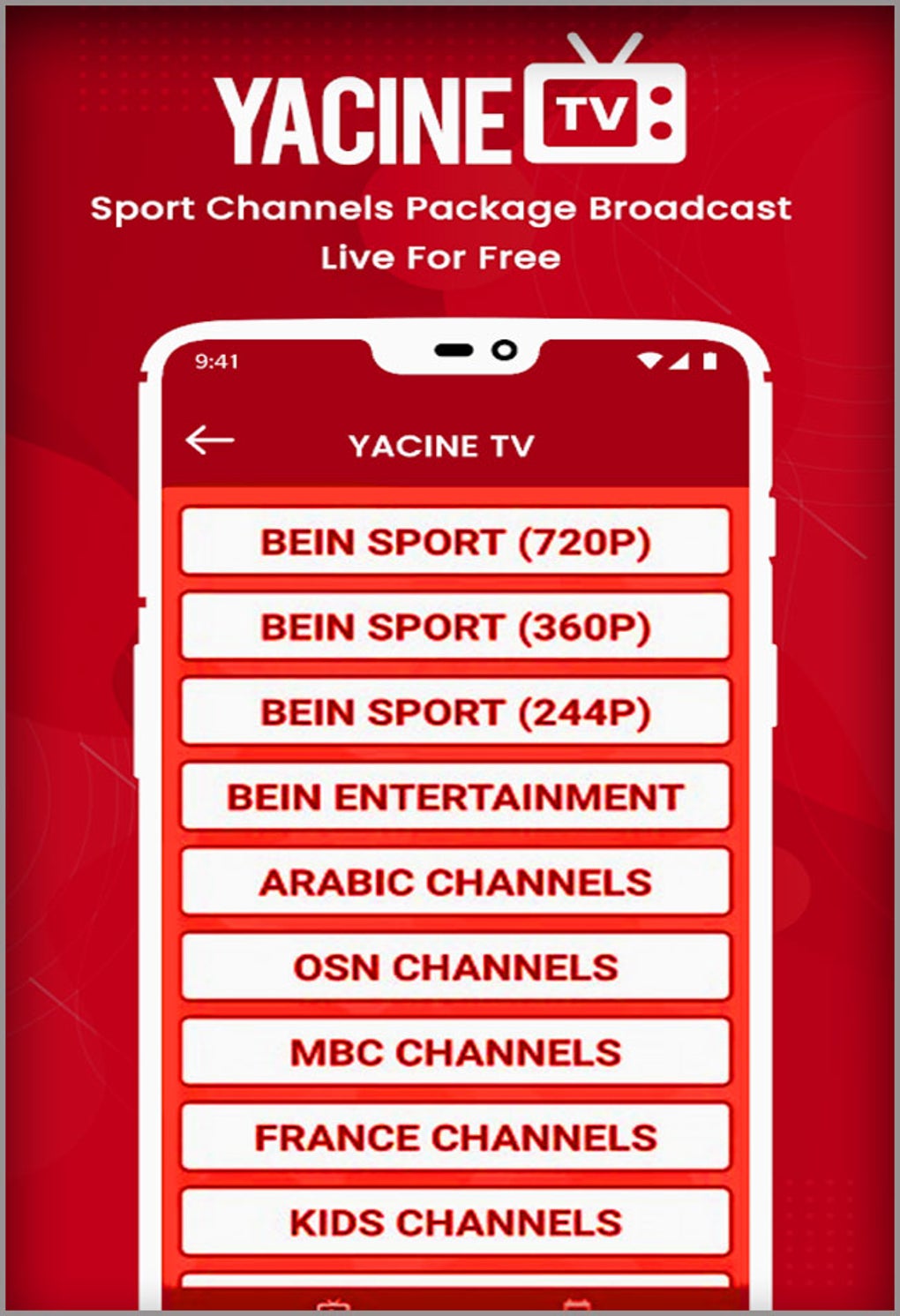Select the left TV icon in bottom bar
Viewport: 900px width, 1316px height.
(x=330, y=1305)
